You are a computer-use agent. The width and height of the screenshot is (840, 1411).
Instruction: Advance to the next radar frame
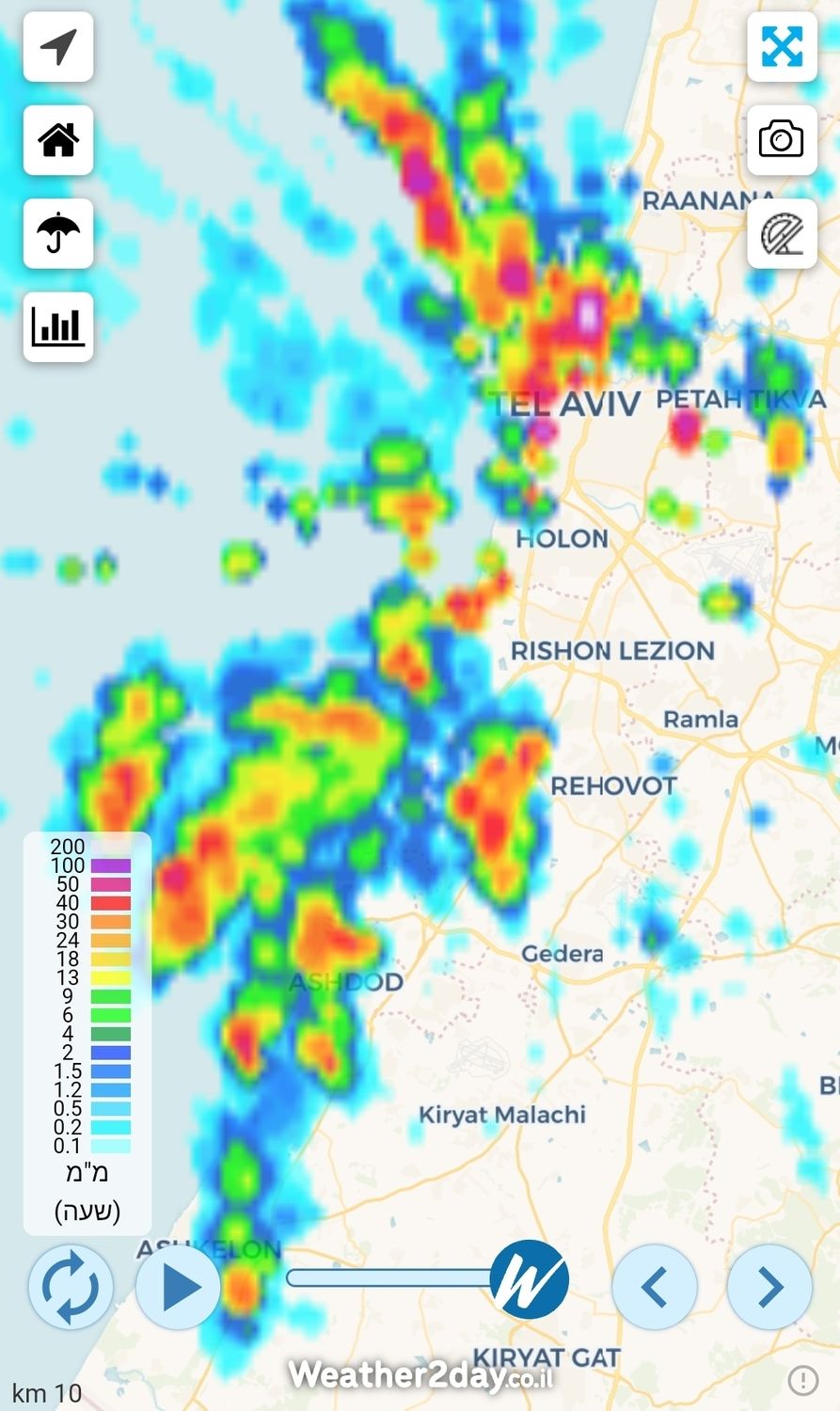pos(769,1286)
